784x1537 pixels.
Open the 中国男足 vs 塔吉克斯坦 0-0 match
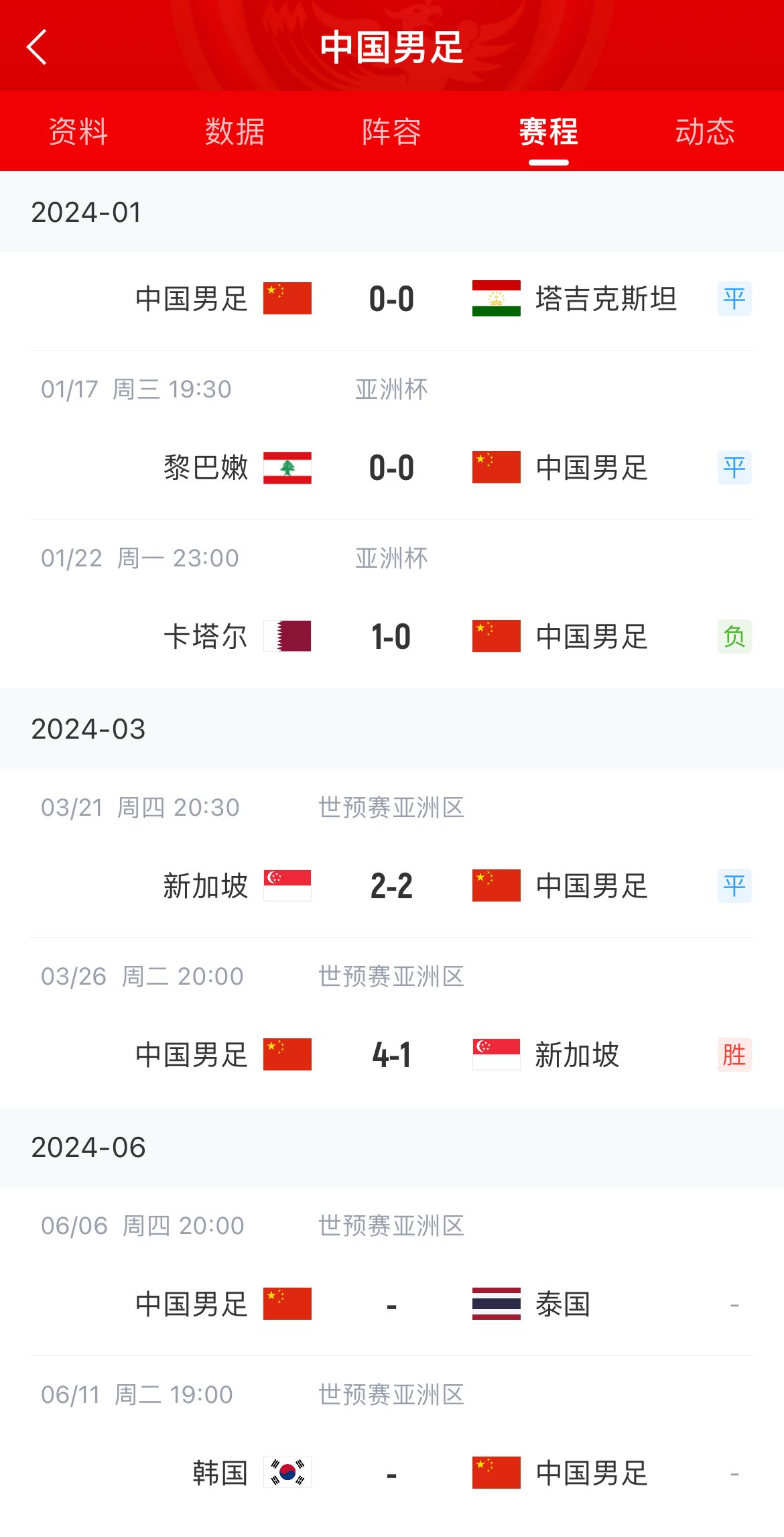coord(392,299)
